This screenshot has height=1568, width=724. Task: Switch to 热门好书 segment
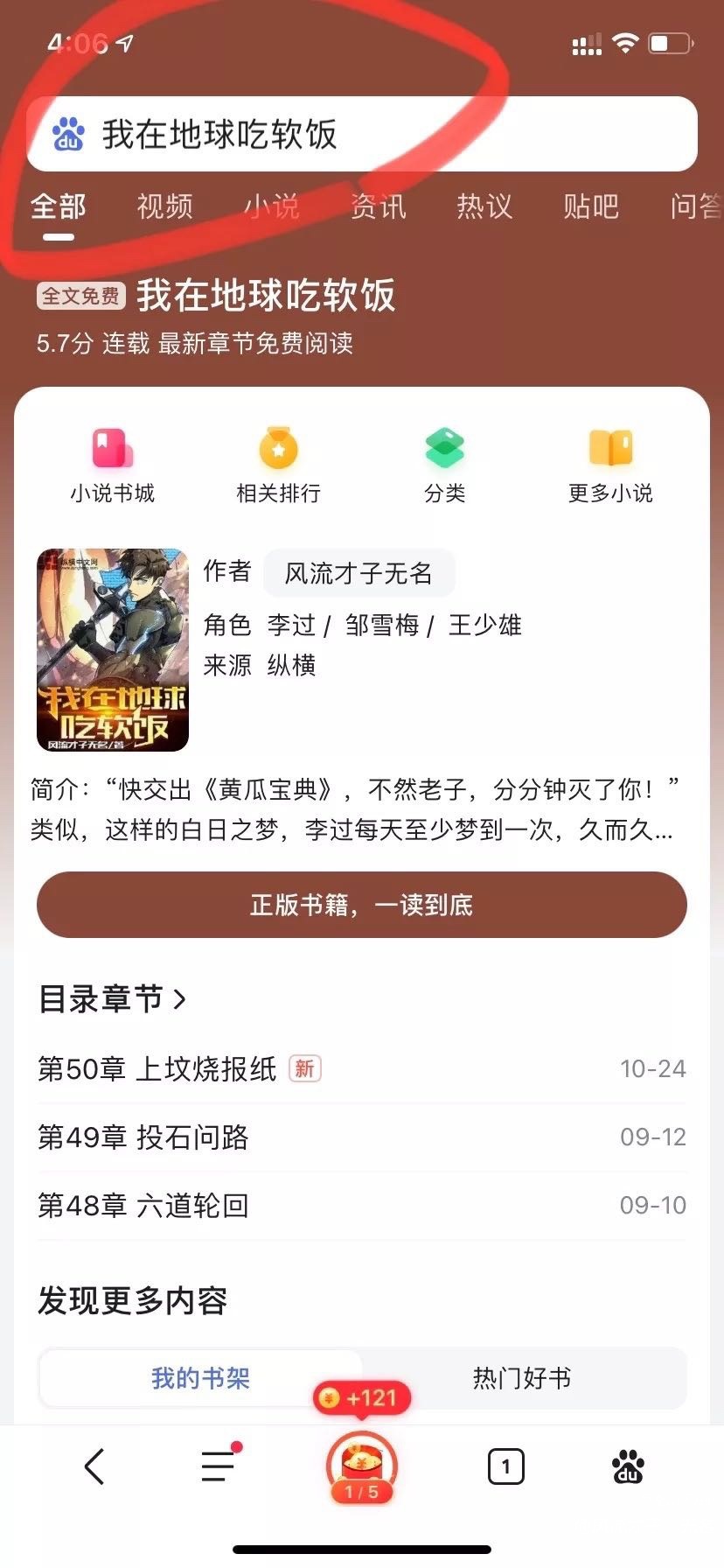pos(522,1378)
